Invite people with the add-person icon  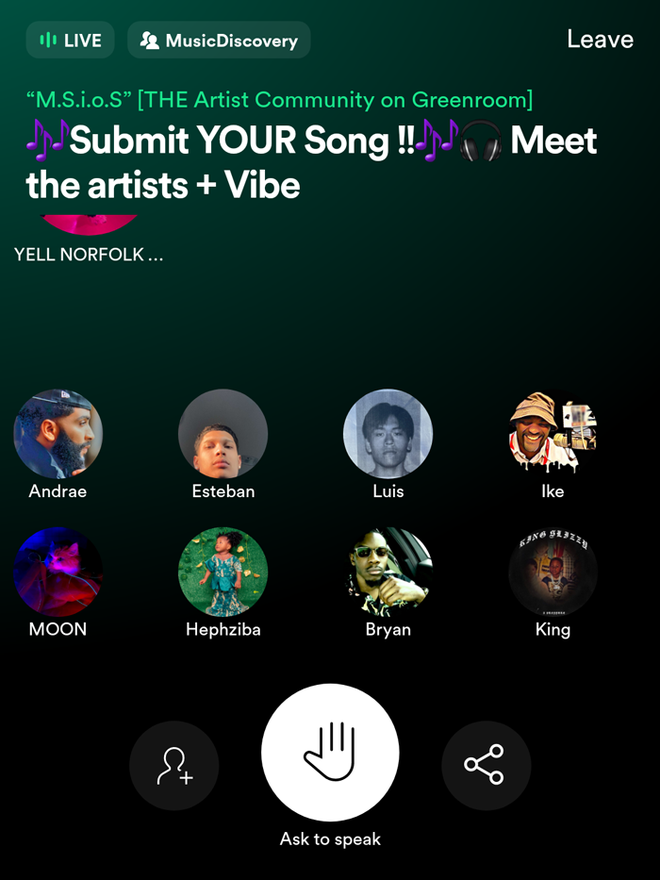pyautogui.click(x=174, y=765)
